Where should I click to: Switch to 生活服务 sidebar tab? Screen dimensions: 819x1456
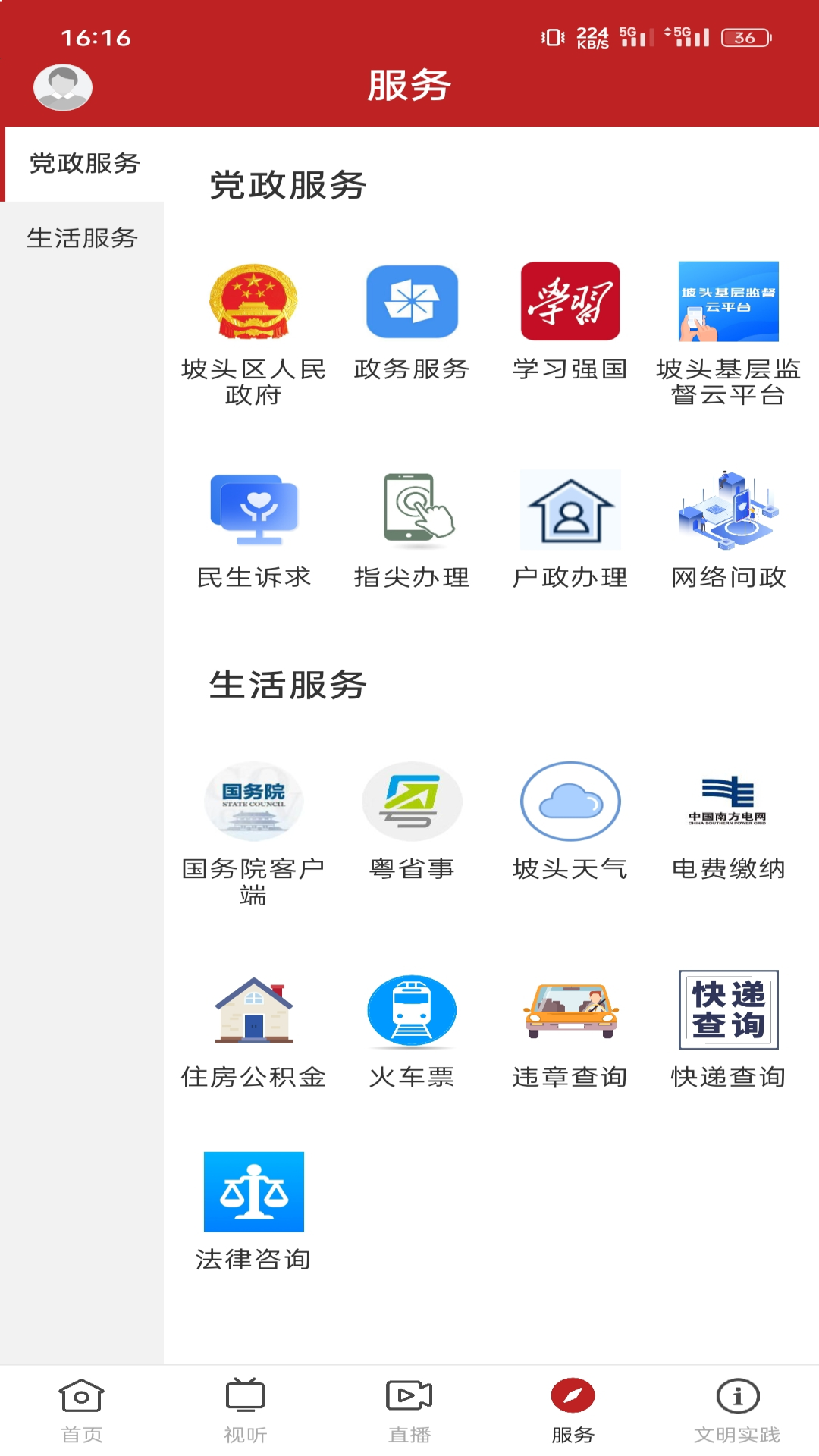81,239
